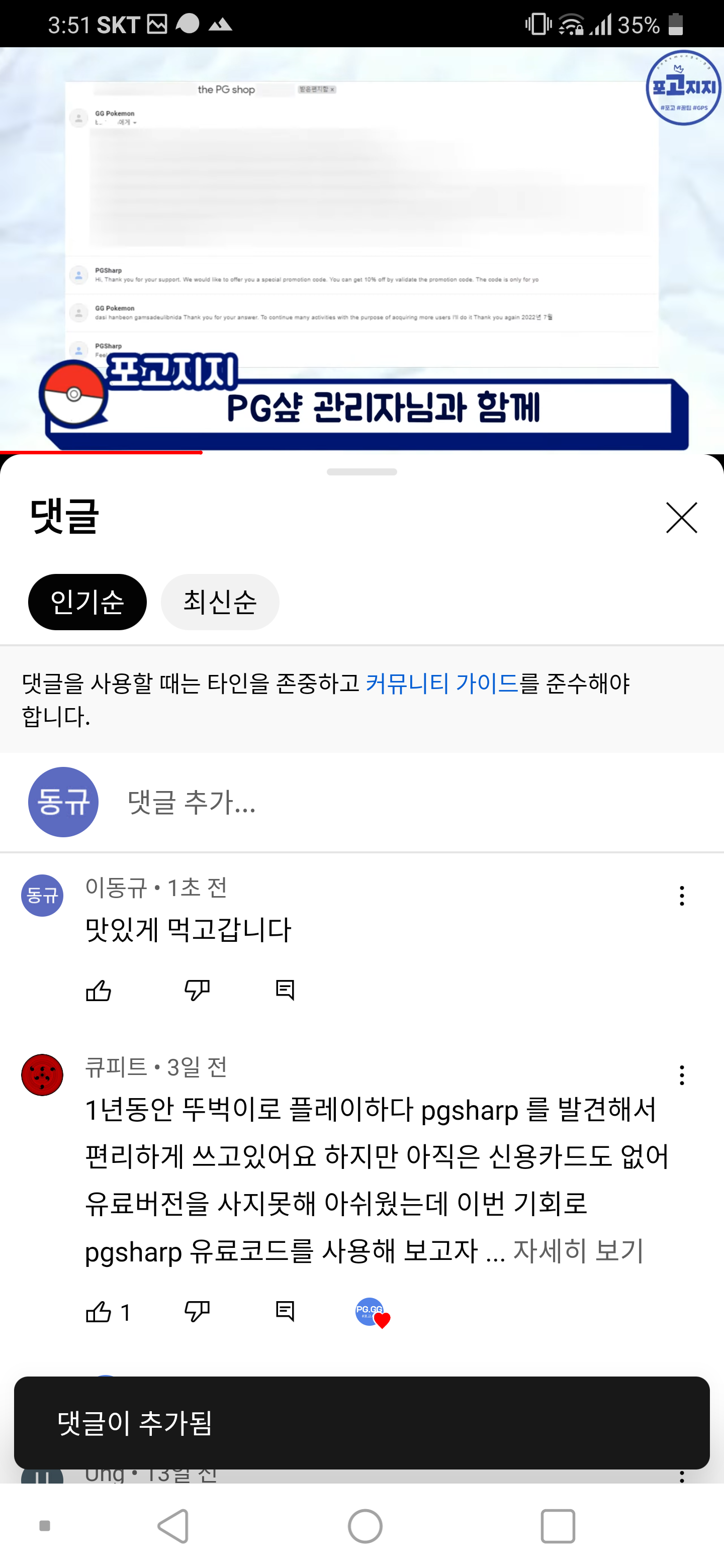Expand 큐피트's comment with 자세히 보기

click(x=578, y=1251)
